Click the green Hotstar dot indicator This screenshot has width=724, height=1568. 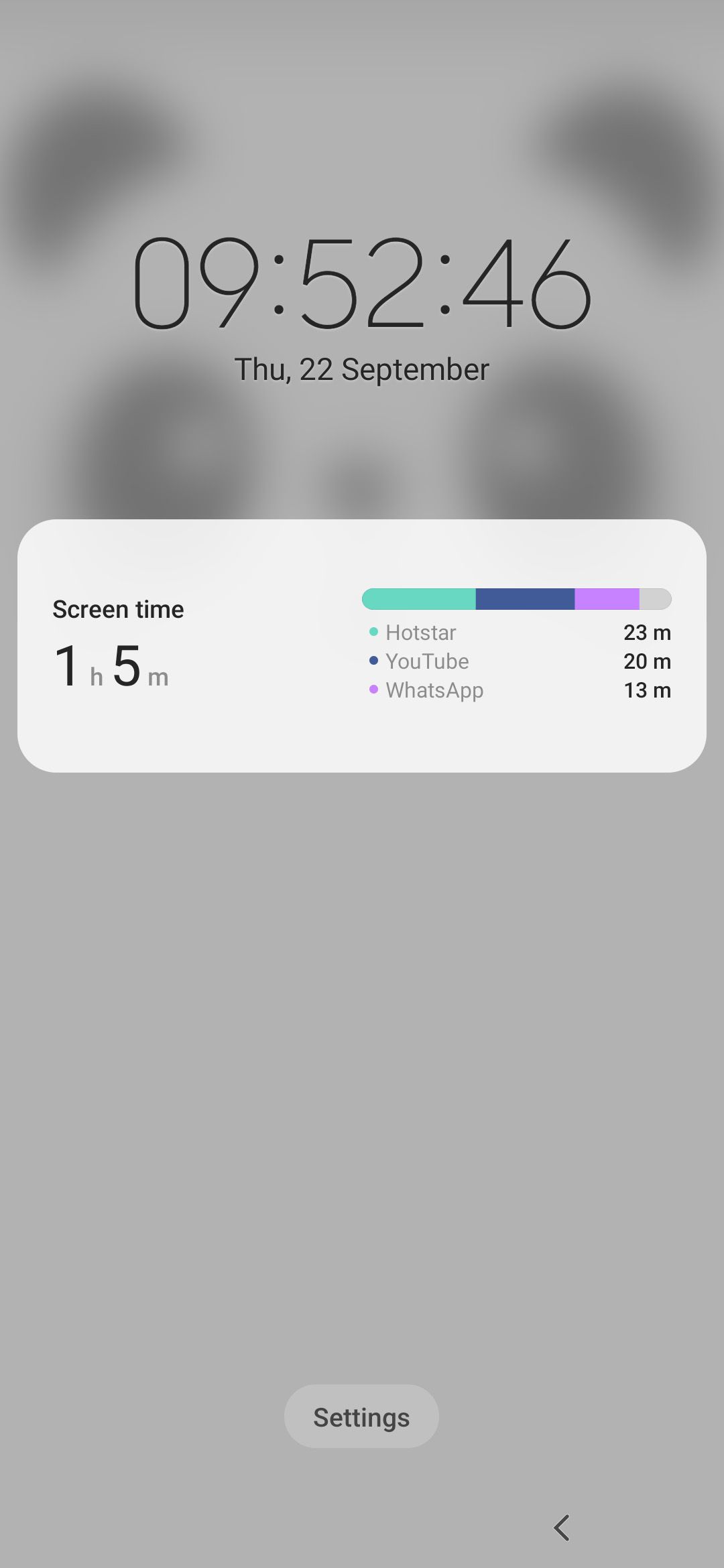[373, 632]
